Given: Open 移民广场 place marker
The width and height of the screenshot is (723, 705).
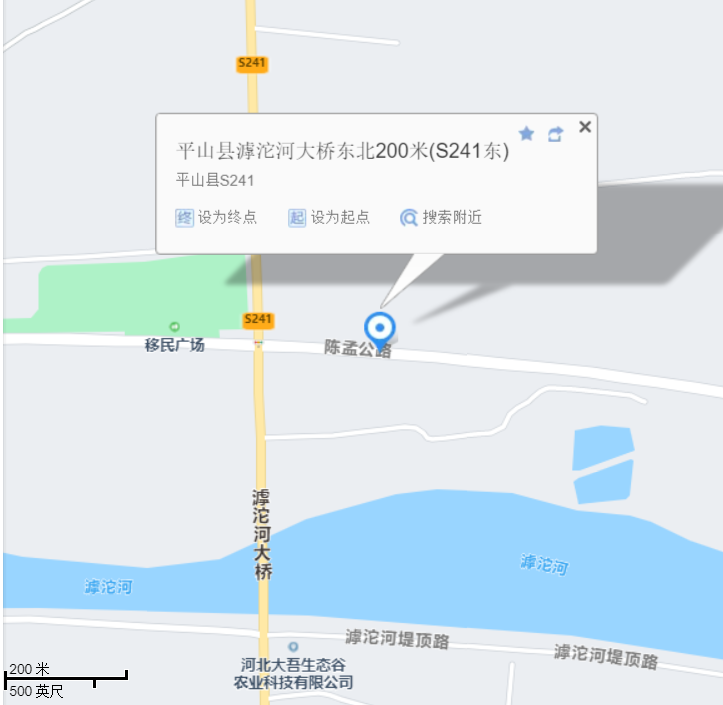Looking at the screenshot, I should pyautogui.click(x=175, y=327).
